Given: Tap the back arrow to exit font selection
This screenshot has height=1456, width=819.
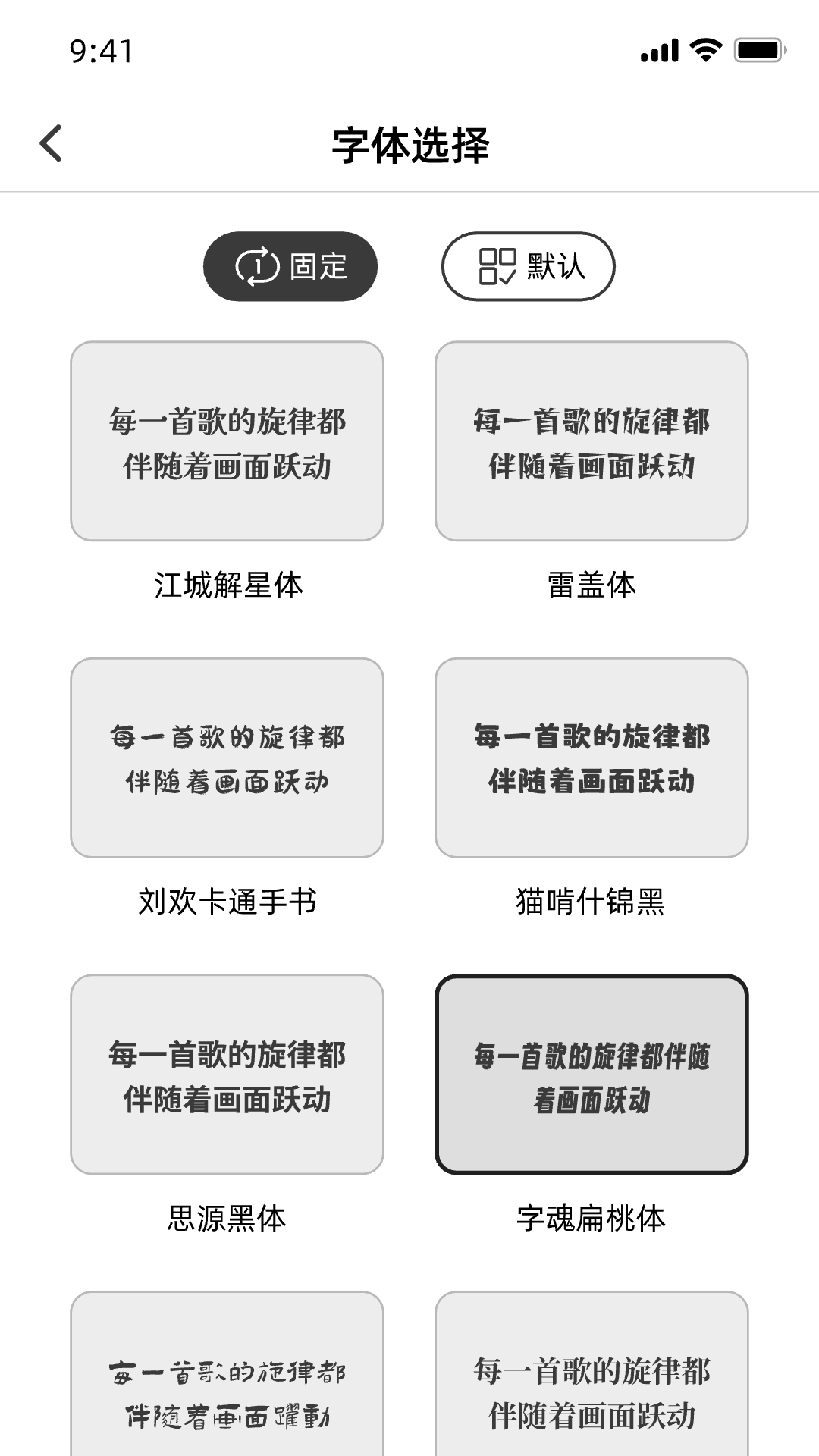Looking at the screenshot, I should [x=50, y=143].
